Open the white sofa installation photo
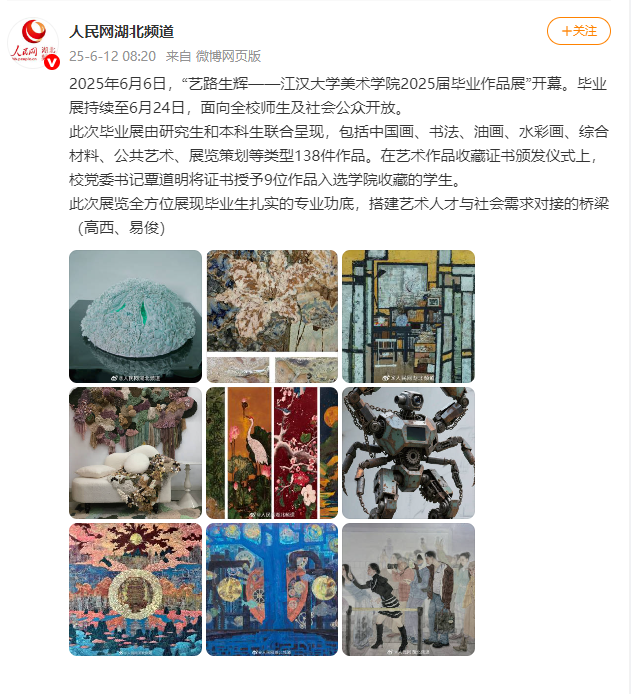Viewport: 631px width, 694px height. (135, 453)
